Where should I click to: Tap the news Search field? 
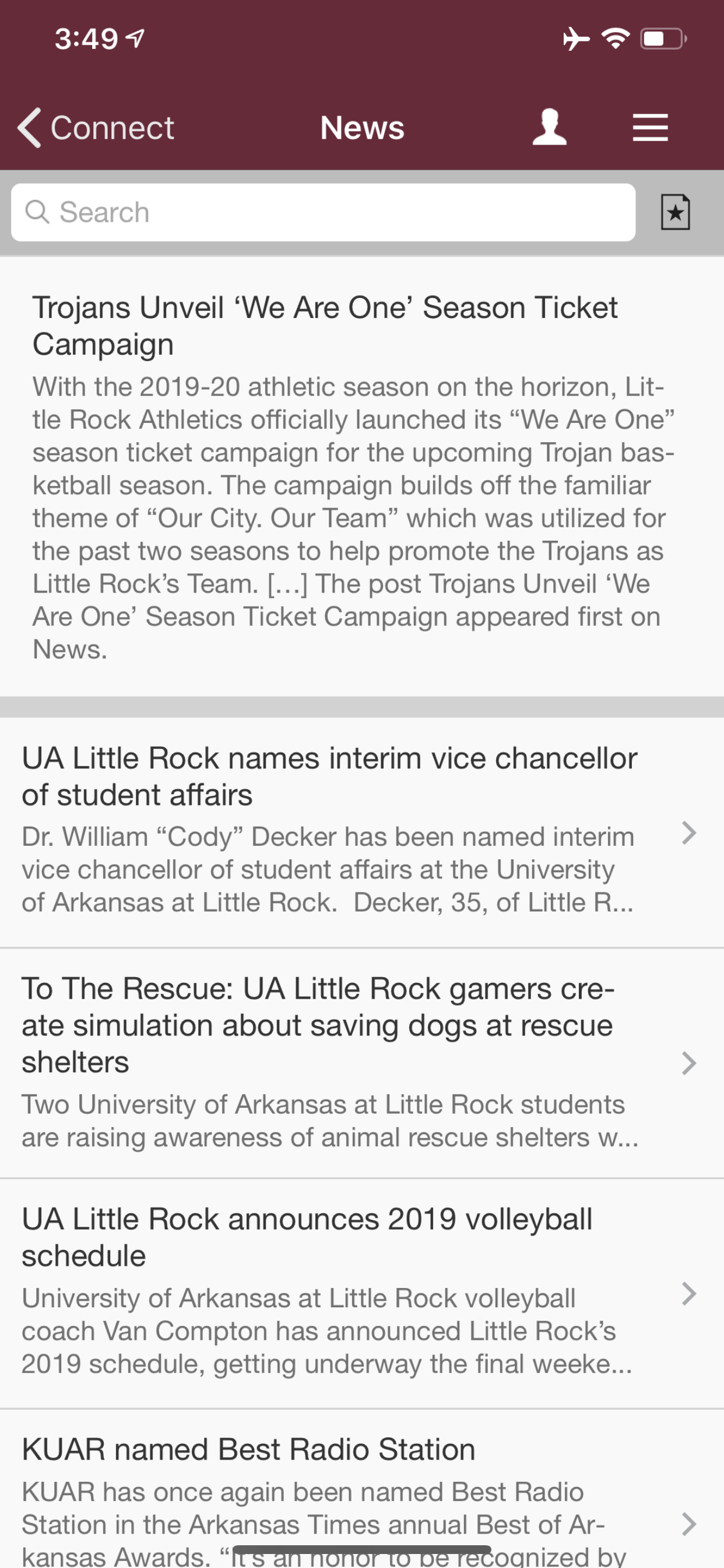tap(323, 212)
